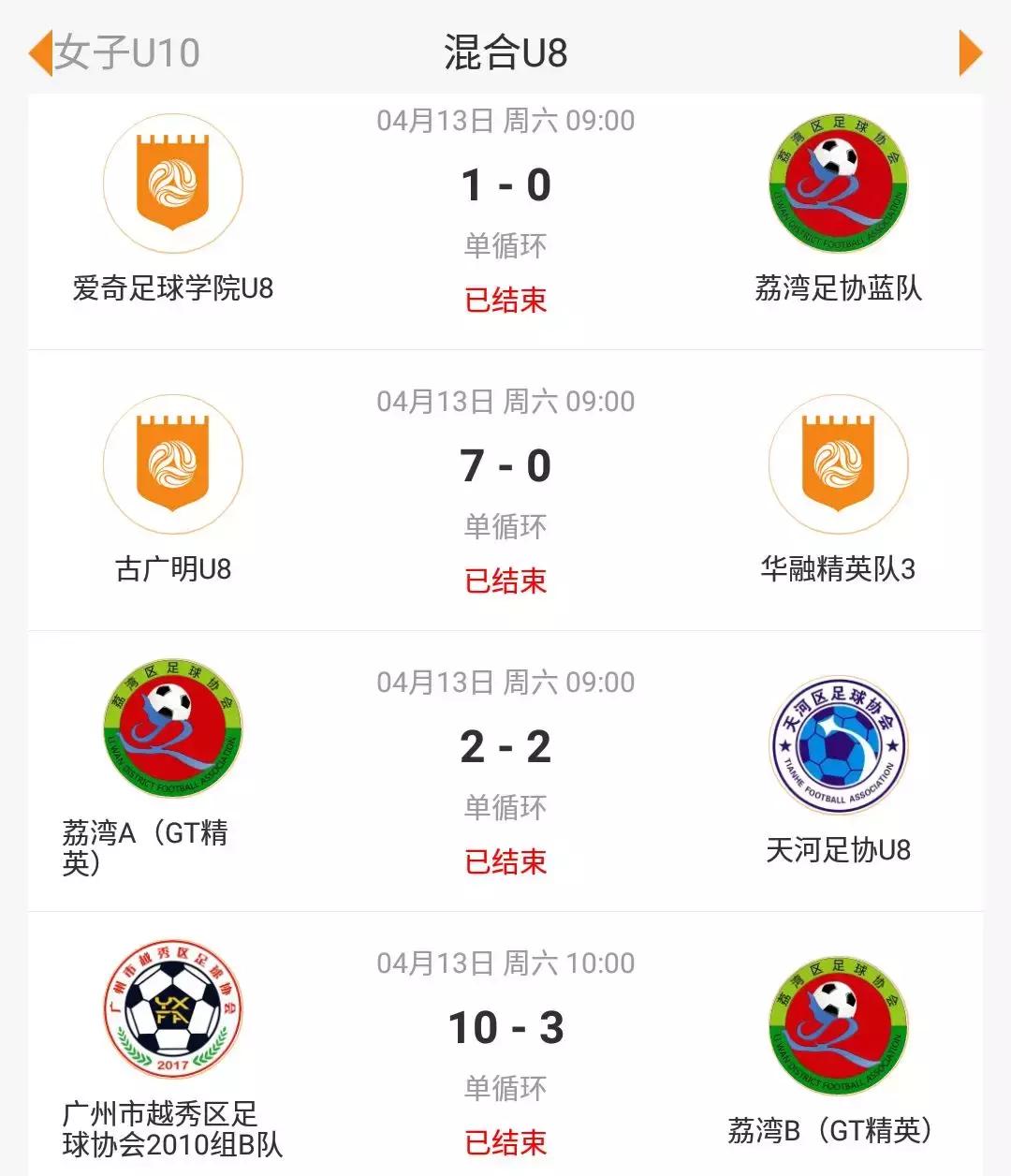View match 荔湾A（GT精英）vs 天河足协U8
This screenshot has height=1176, width=1011.
[x=505, y=772]
